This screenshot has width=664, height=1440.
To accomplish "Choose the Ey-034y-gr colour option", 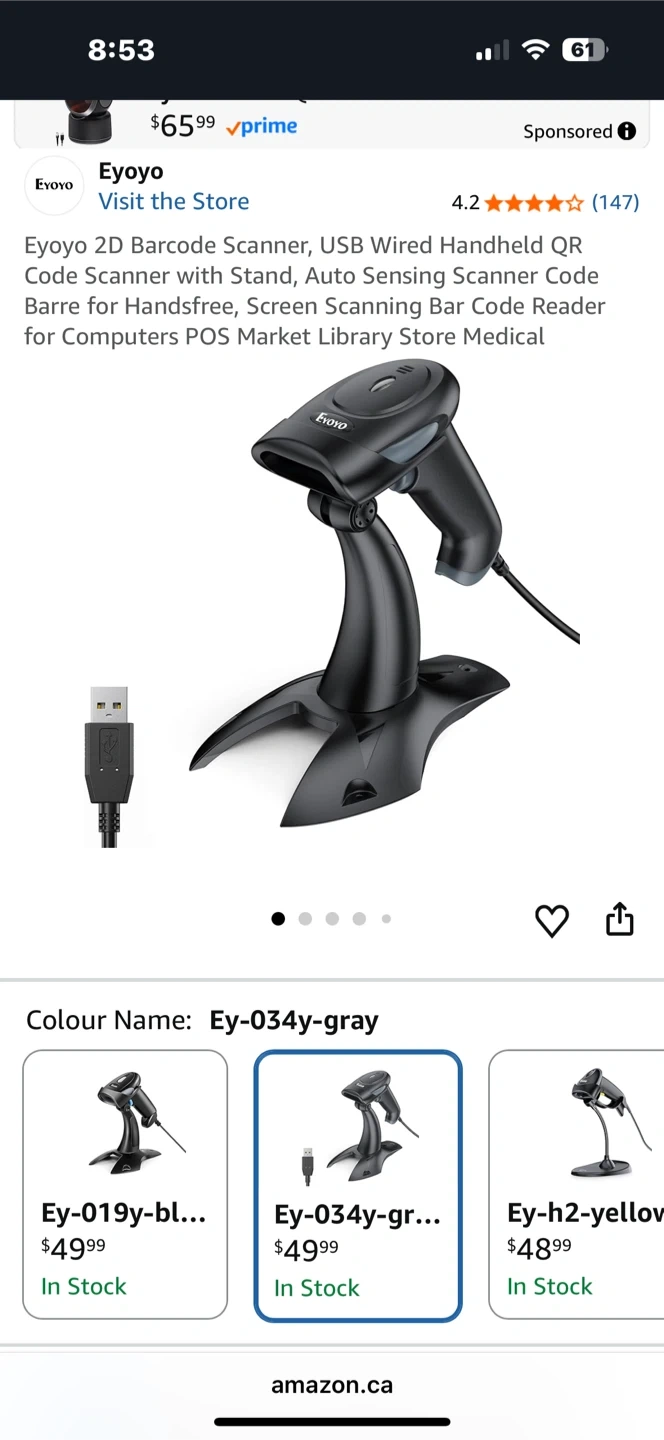I will coord(358,1185).
